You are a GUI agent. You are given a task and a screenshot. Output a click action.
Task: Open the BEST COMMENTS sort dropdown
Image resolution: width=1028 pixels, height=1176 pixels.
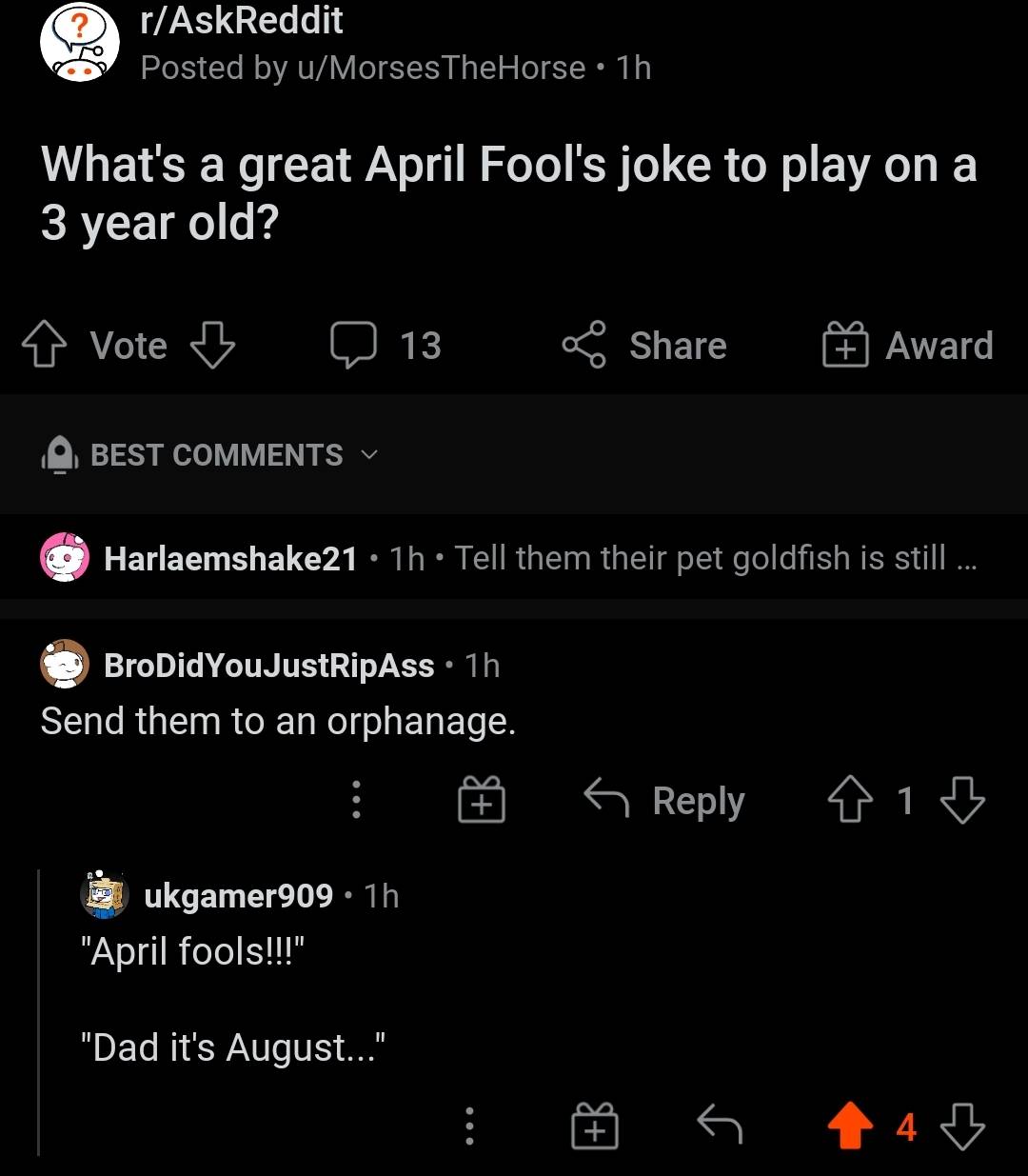(214, 455)
